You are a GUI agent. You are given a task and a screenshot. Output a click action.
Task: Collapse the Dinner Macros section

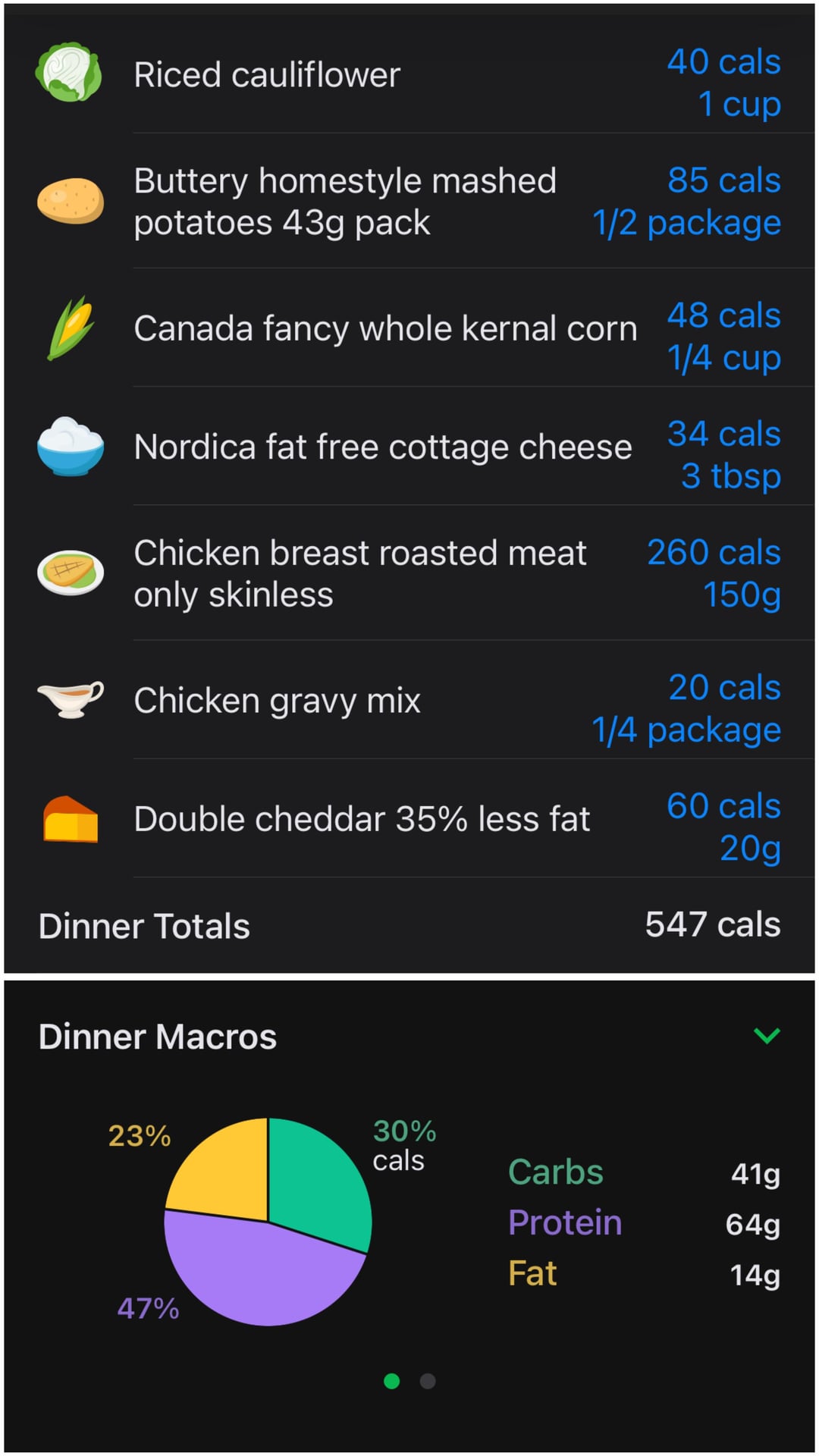tap(767, 1036)
